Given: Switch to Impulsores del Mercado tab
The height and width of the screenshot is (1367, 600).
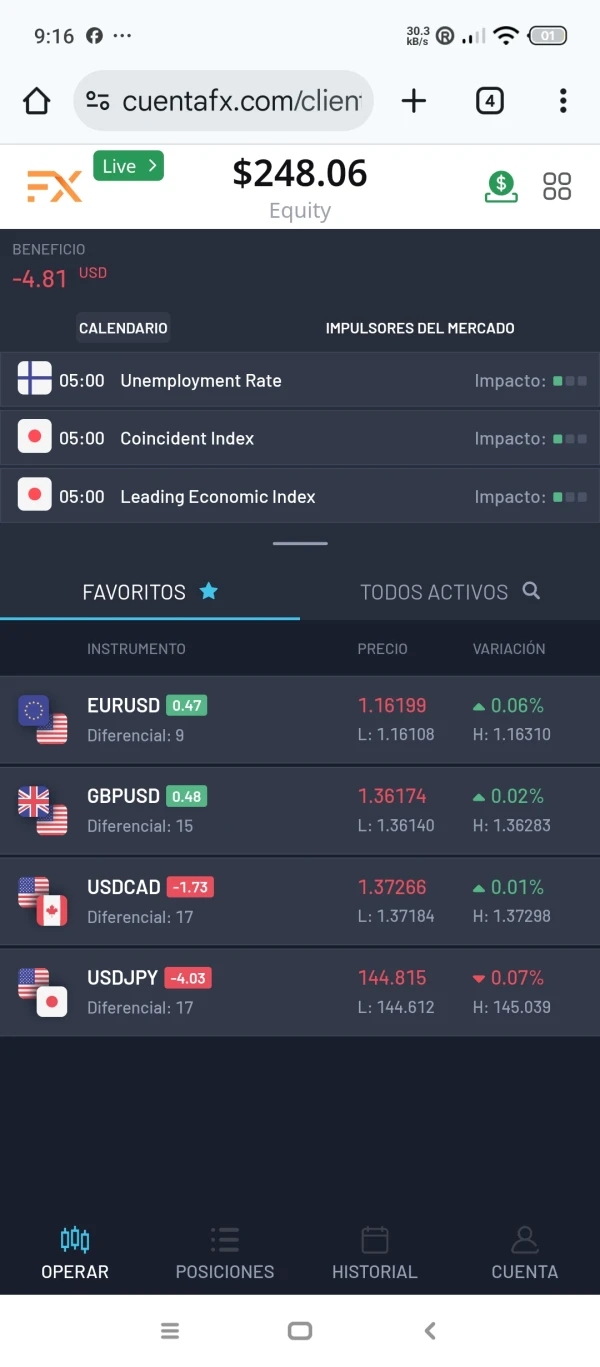Looking at the screenshot, I should [x=420, y=328].
